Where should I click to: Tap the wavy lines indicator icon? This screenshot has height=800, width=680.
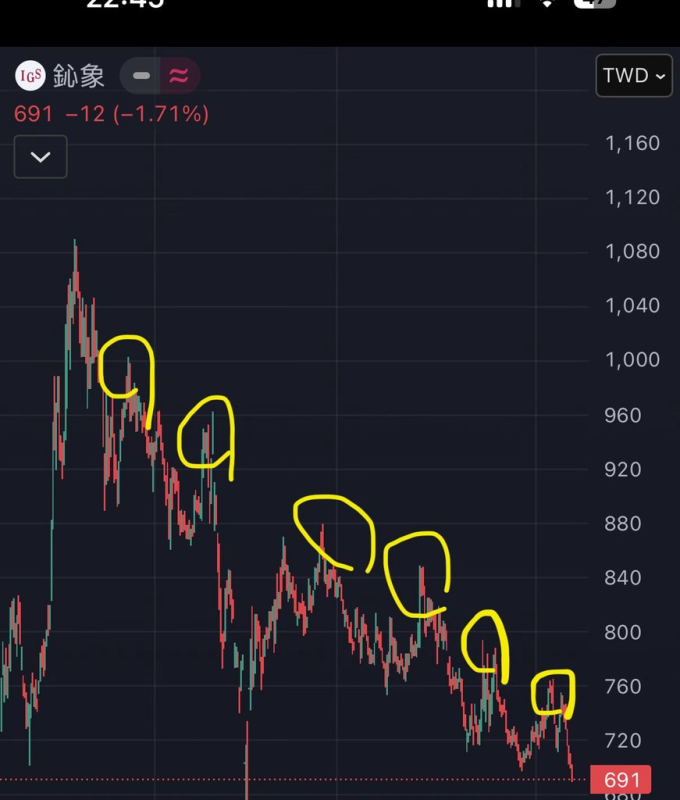(x=179, y=76)
